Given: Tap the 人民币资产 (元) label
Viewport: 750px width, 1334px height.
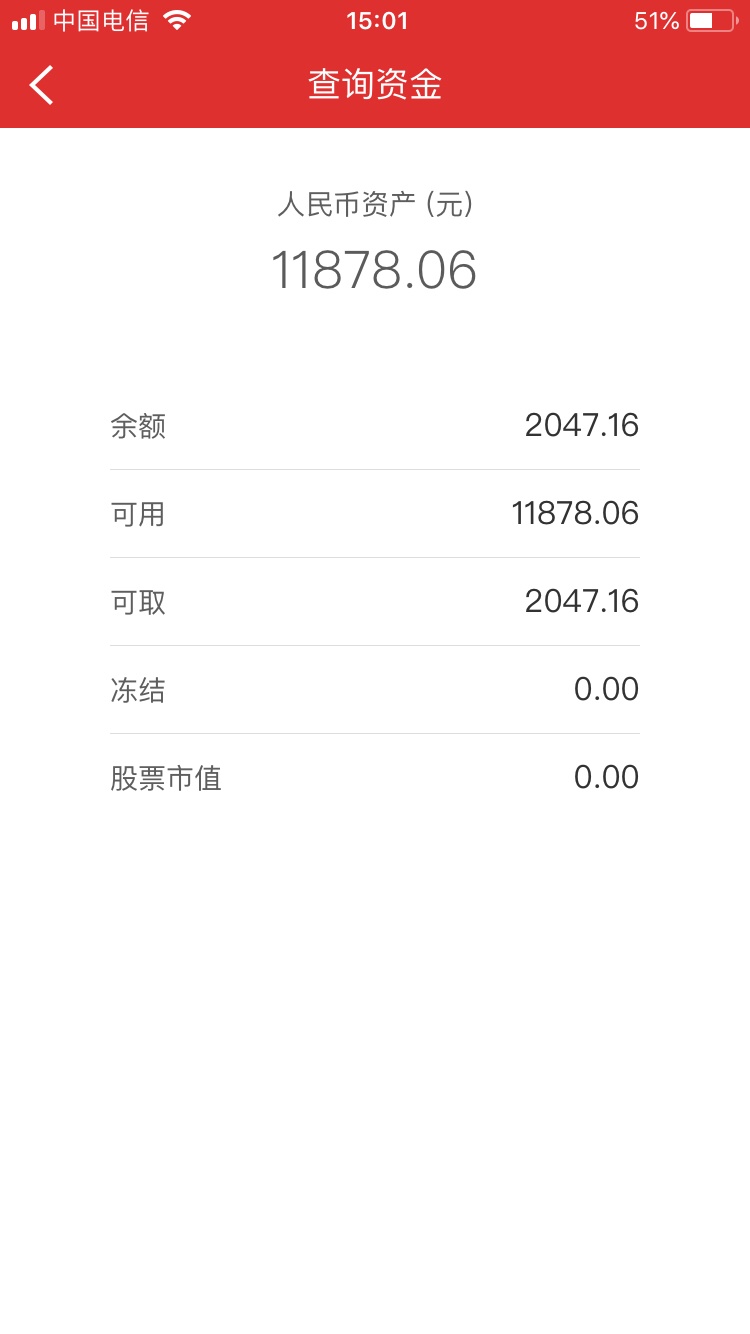Looking at the screenshot, I should click(x=375, y=205).
